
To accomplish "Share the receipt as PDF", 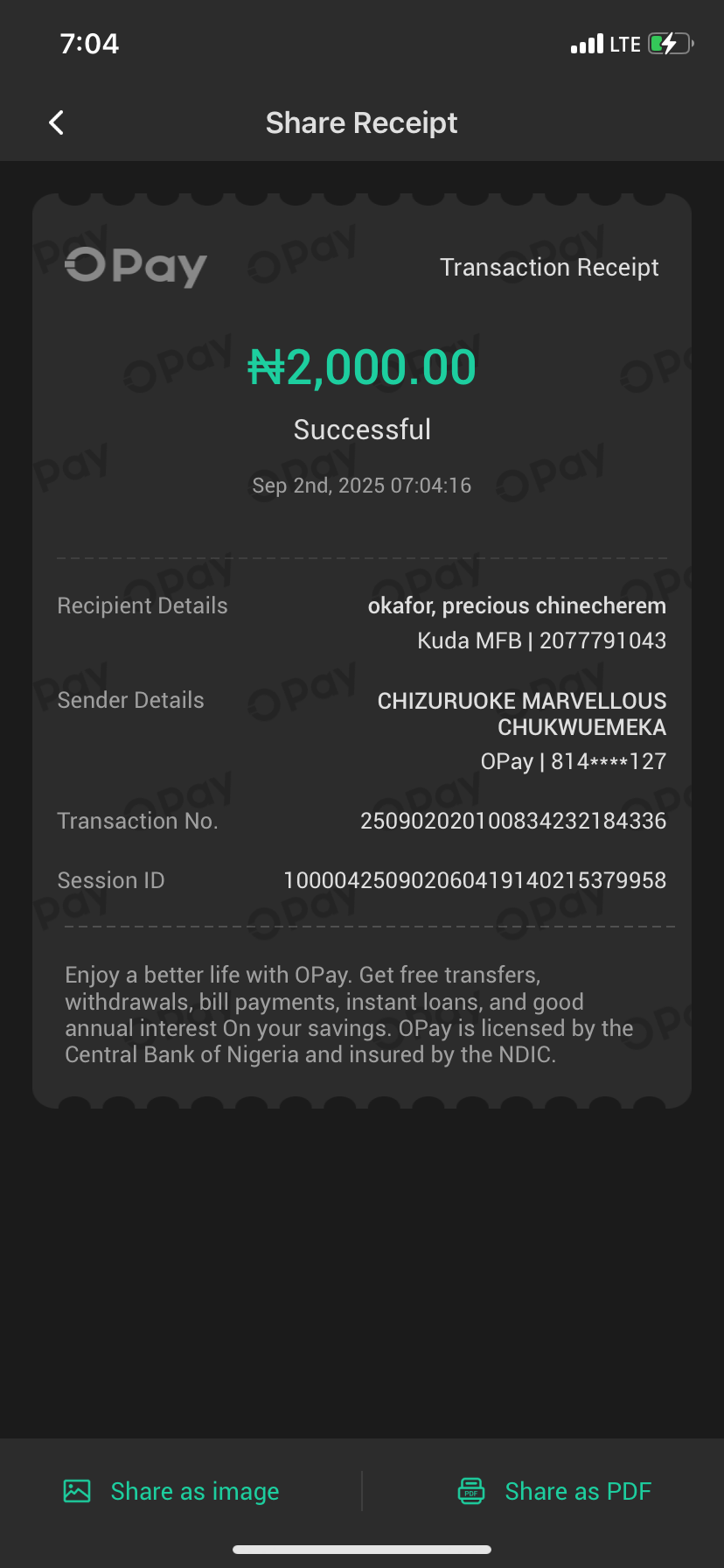I will click(555, 1491).
